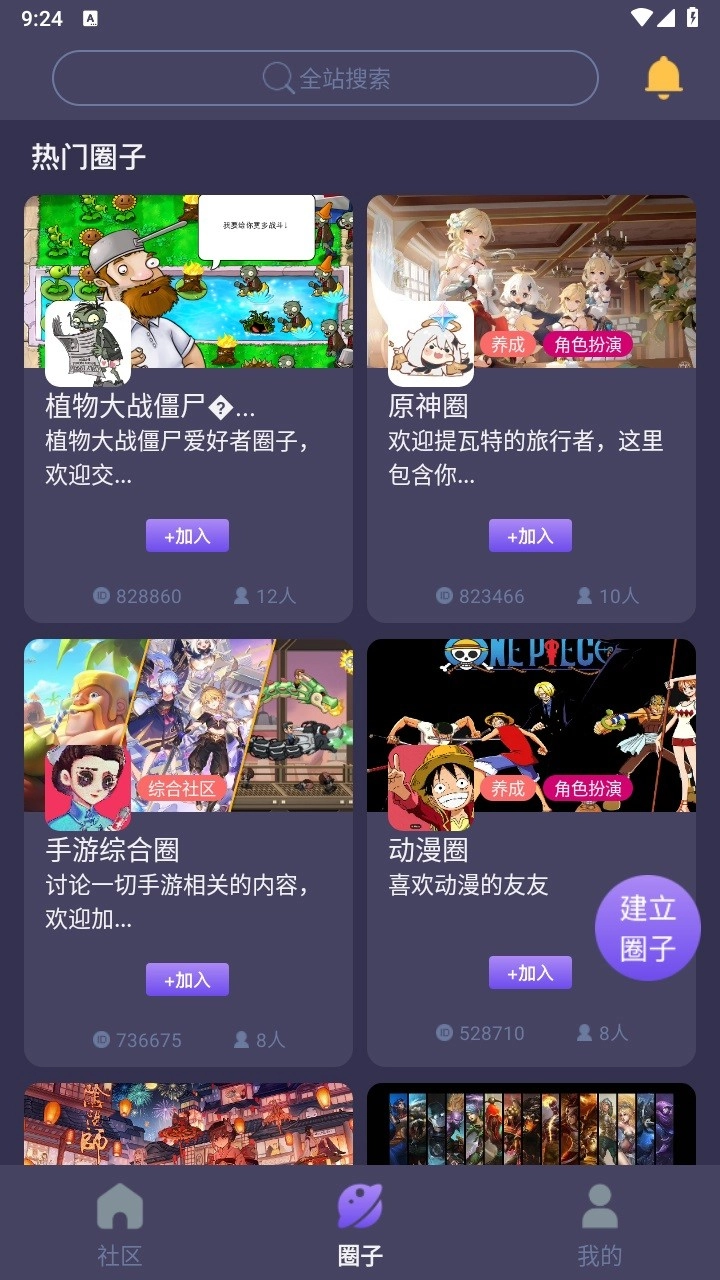Click the member count icon next to 12人
This screenshot has width=720, height=1280.
240,595
